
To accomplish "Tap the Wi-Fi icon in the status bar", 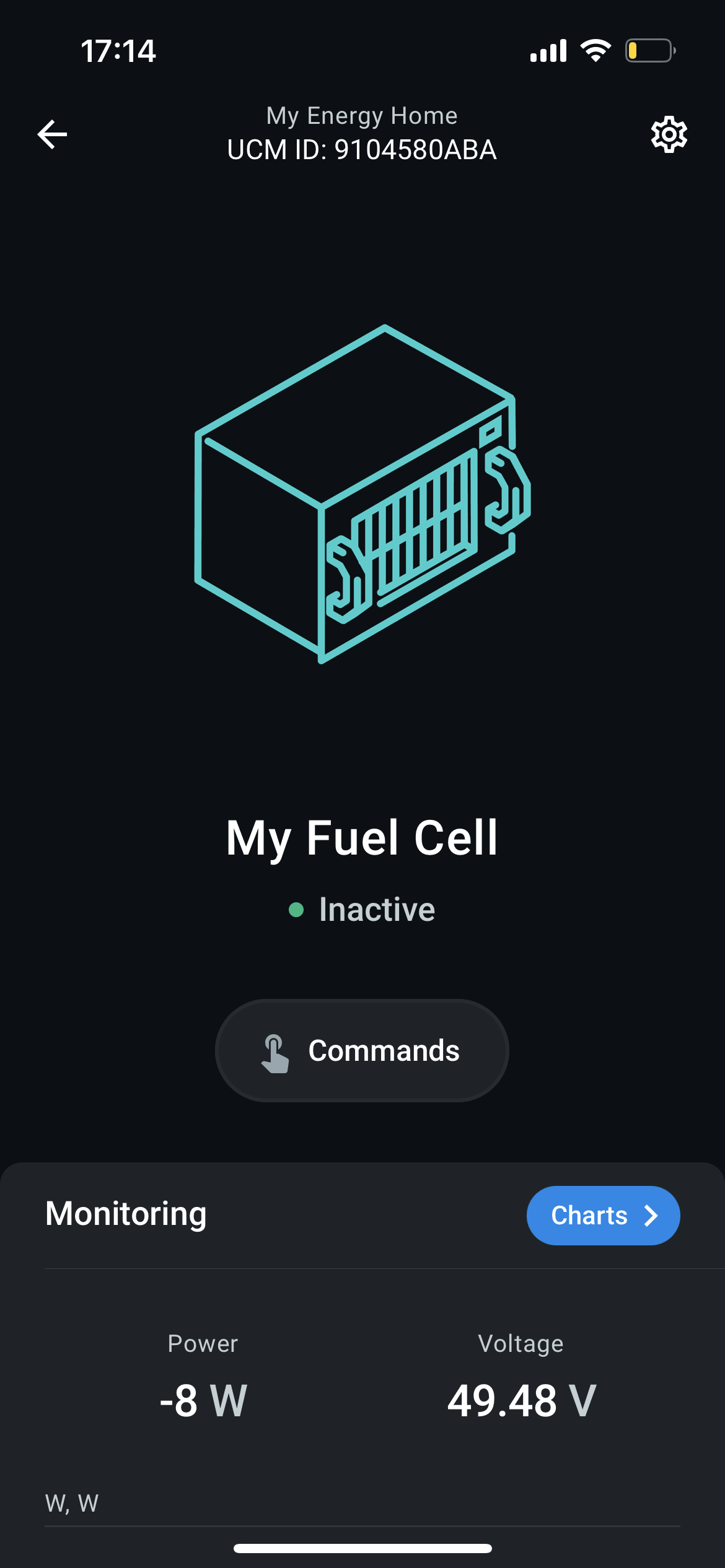I will tap(595, 51).
